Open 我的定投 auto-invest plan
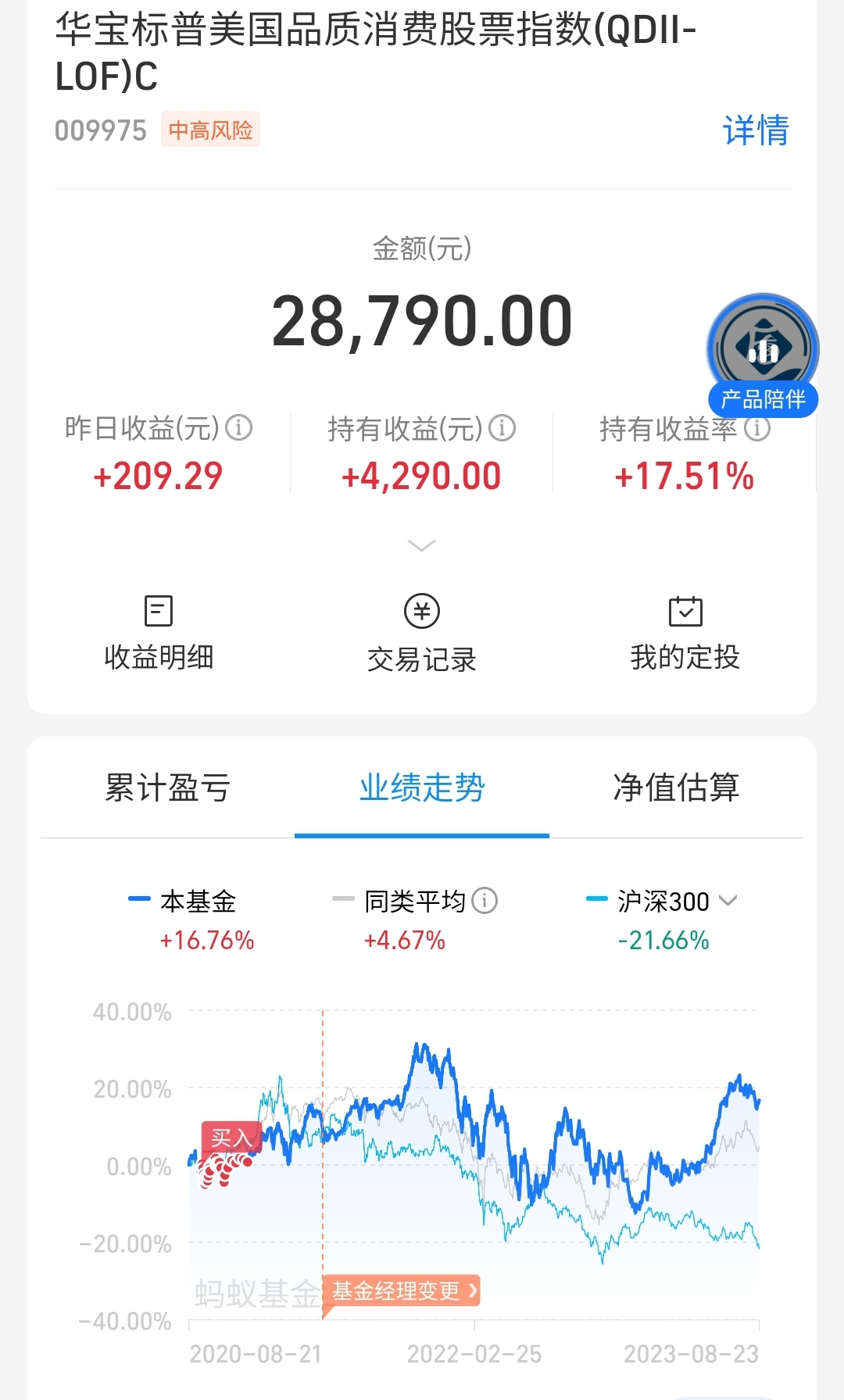 (x=685, y=633)
